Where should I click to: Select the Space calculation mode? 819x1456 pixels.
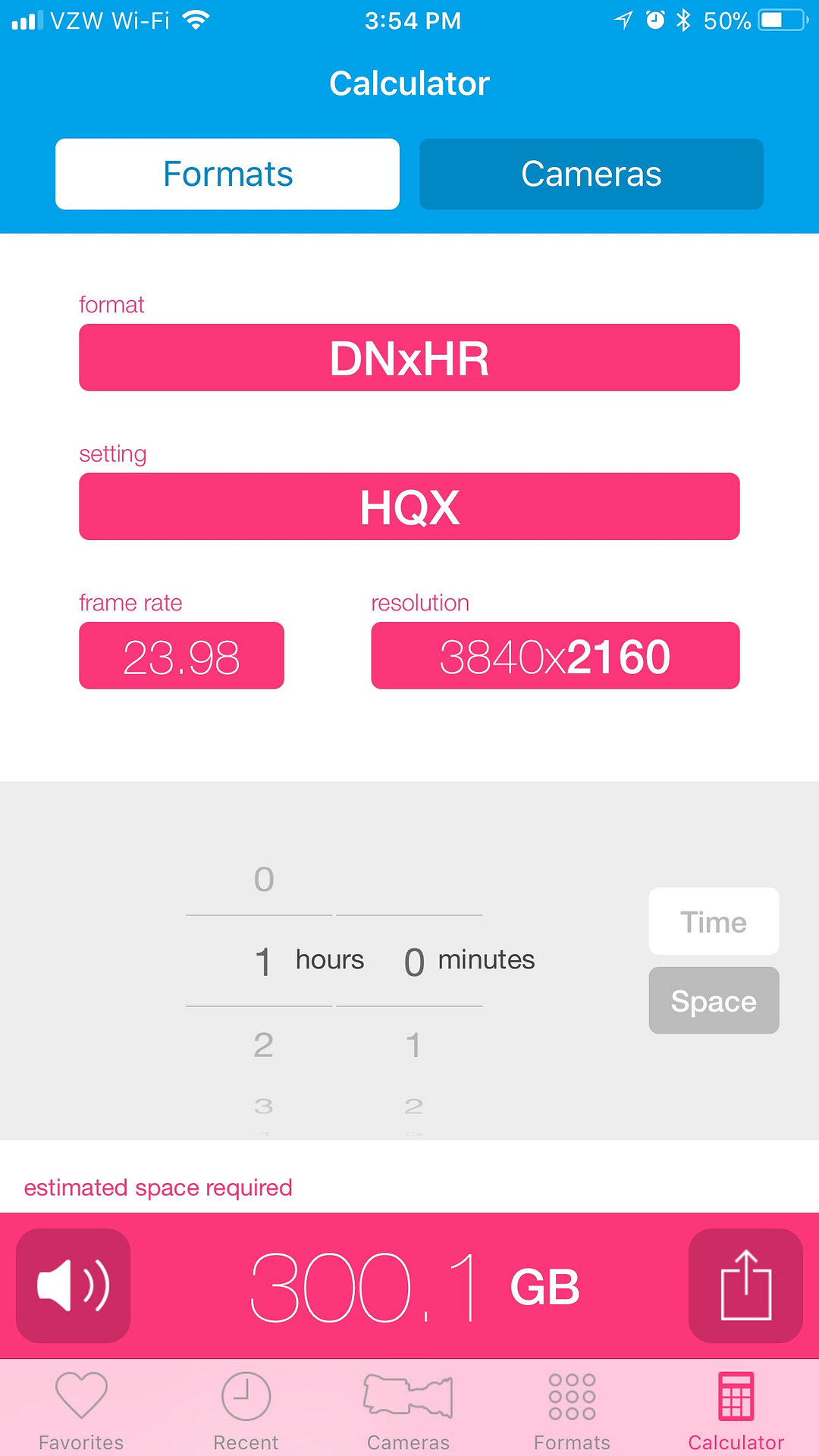click(x=714, y=1000)
